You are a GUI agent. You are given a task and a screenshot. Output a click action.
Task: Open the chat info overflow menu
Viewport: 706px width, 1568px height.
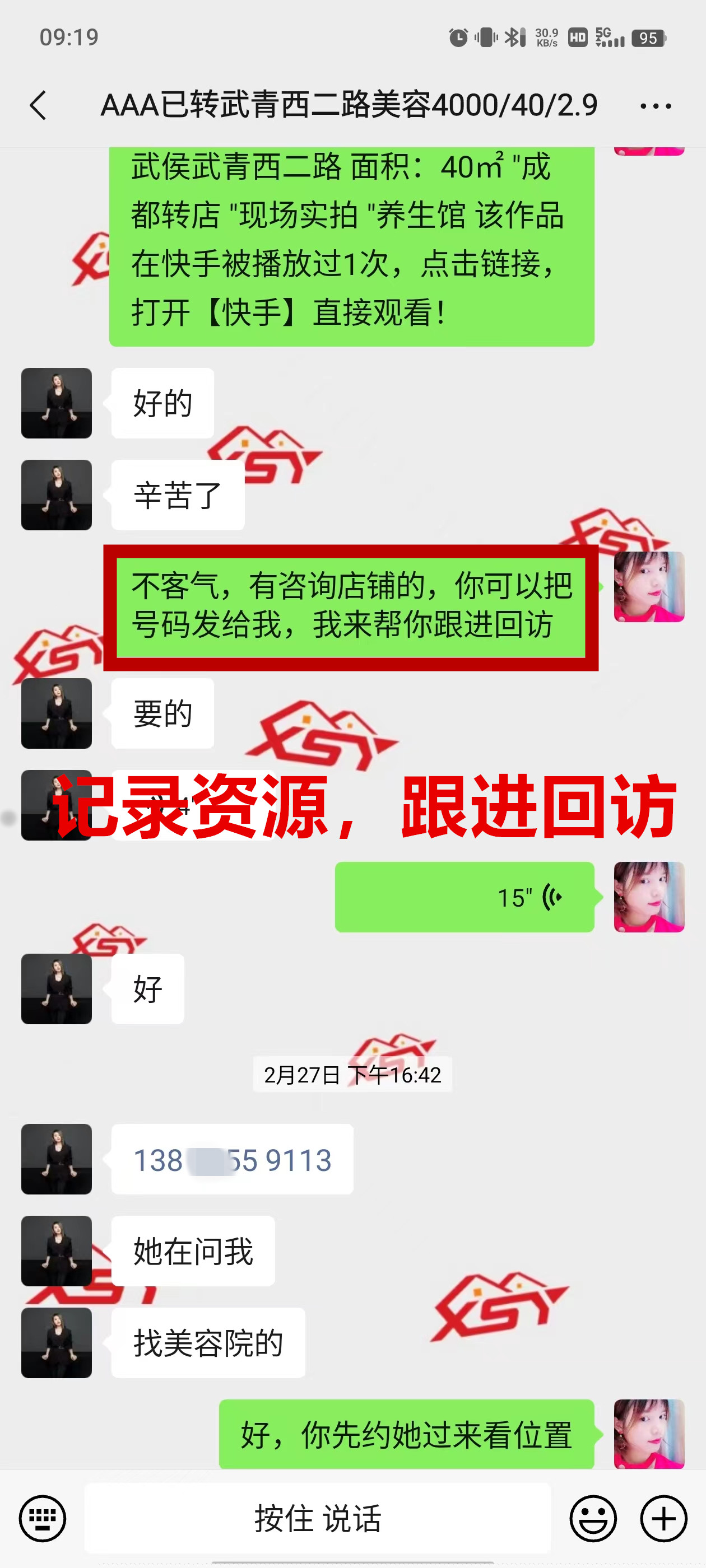click(656, 106)
